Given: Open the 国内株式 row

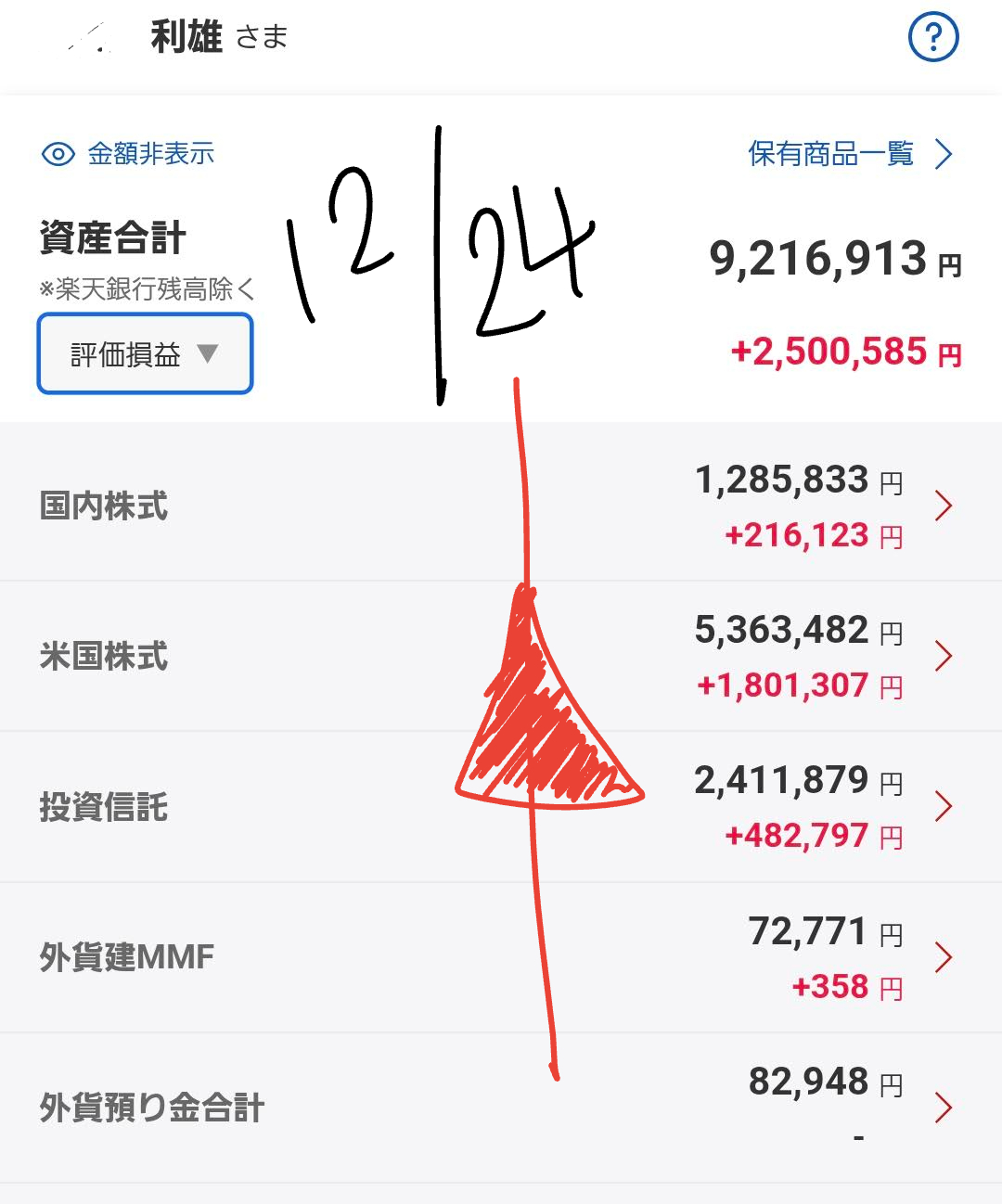Looking at the screenshot, I should coord(501,506).
